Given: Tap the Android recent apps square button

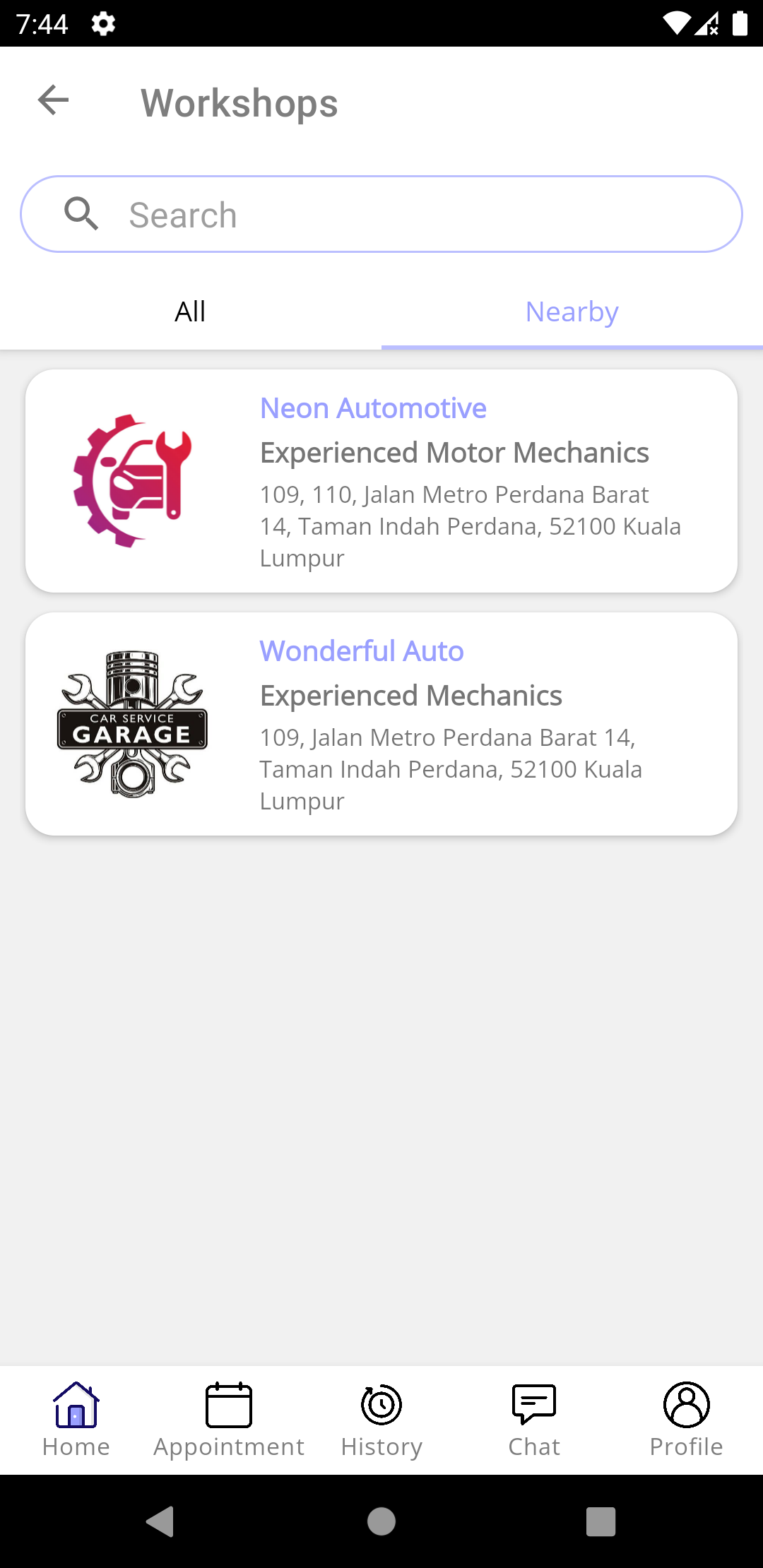Looking at the screenshot, I should pos(599,1522).
